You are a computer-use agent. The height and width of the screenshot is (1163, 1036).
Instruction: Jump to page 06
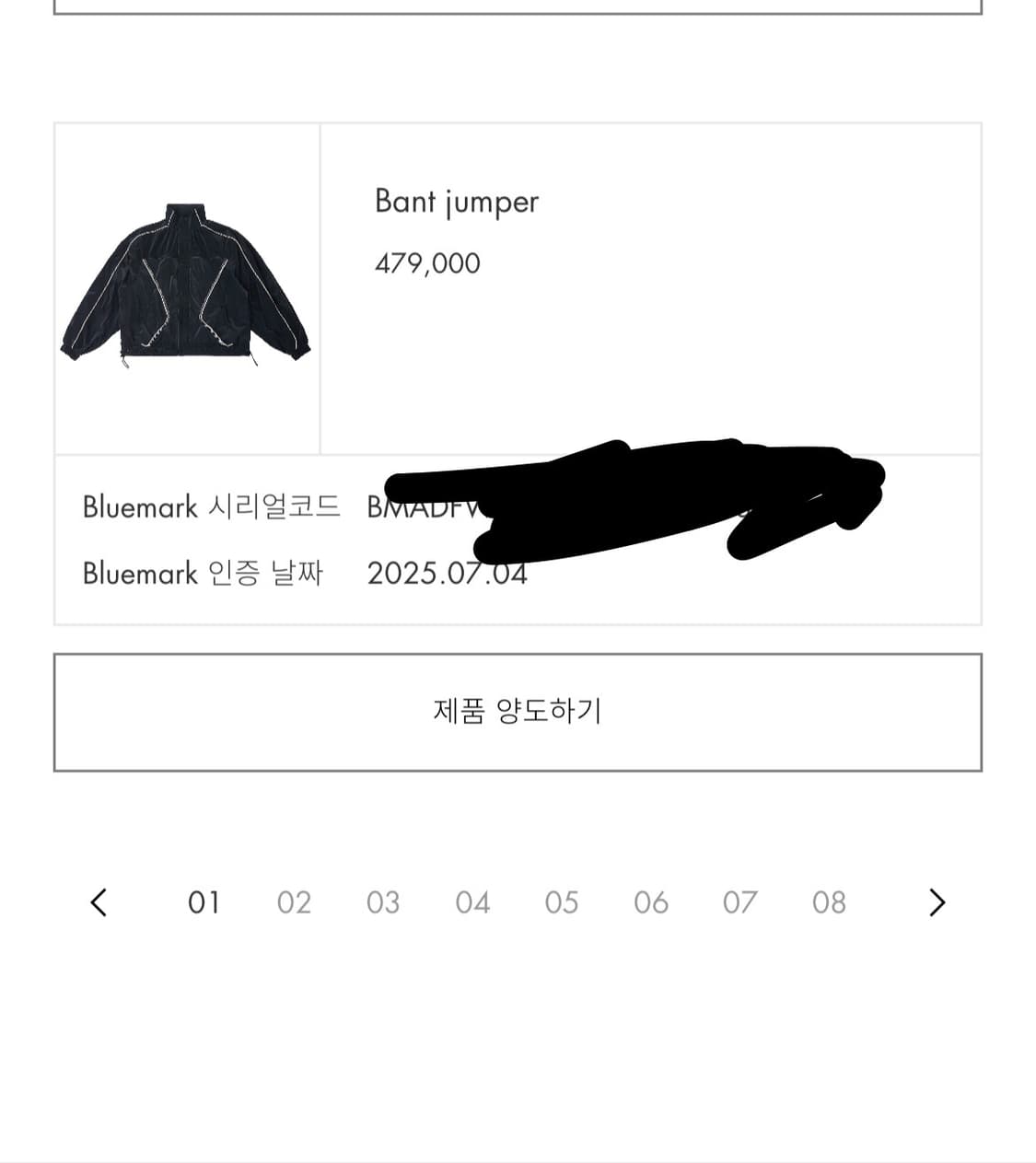tap(651, 903)
